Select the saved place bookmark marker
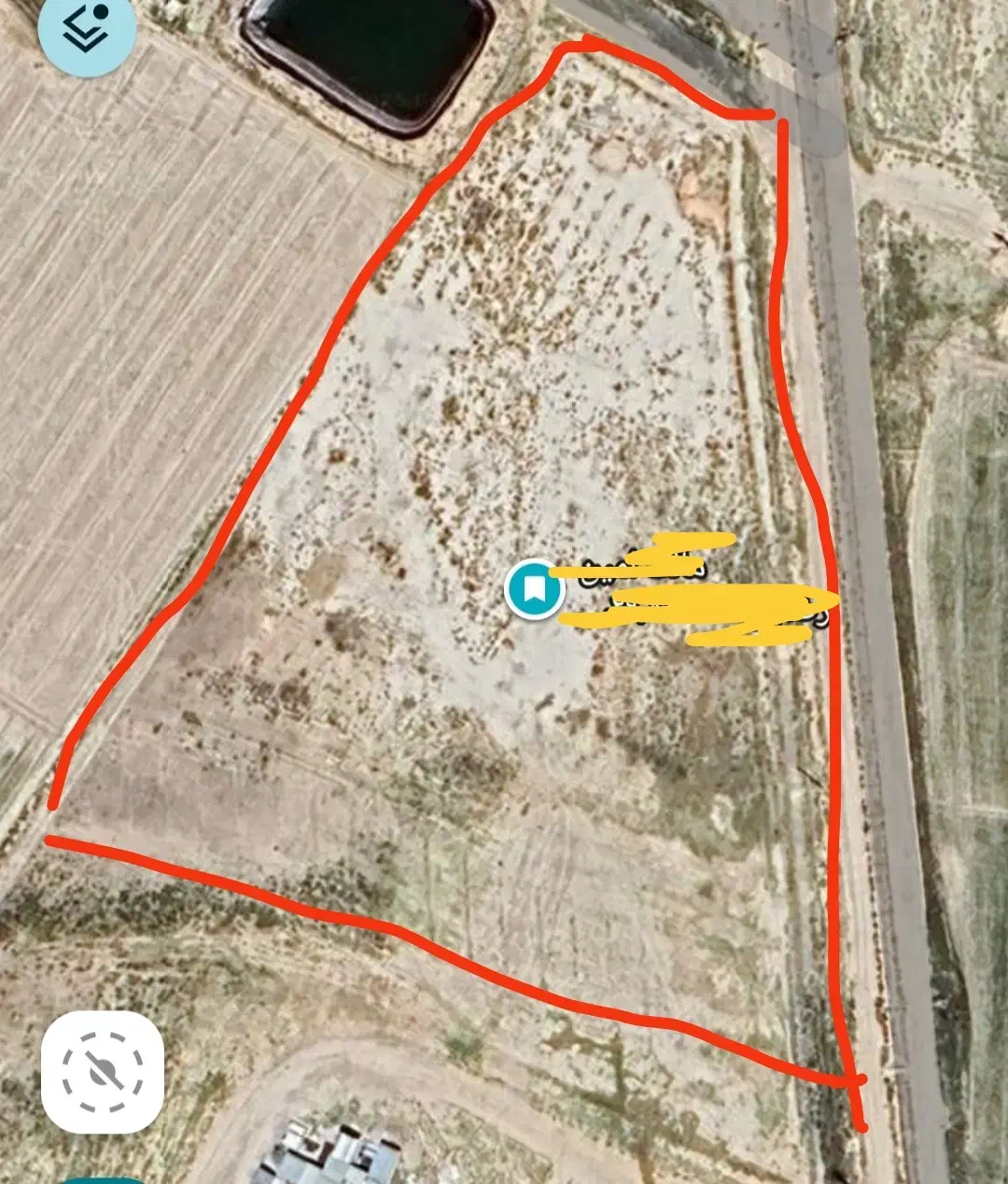The image size is (1008, 1184). tap(534, 589)
